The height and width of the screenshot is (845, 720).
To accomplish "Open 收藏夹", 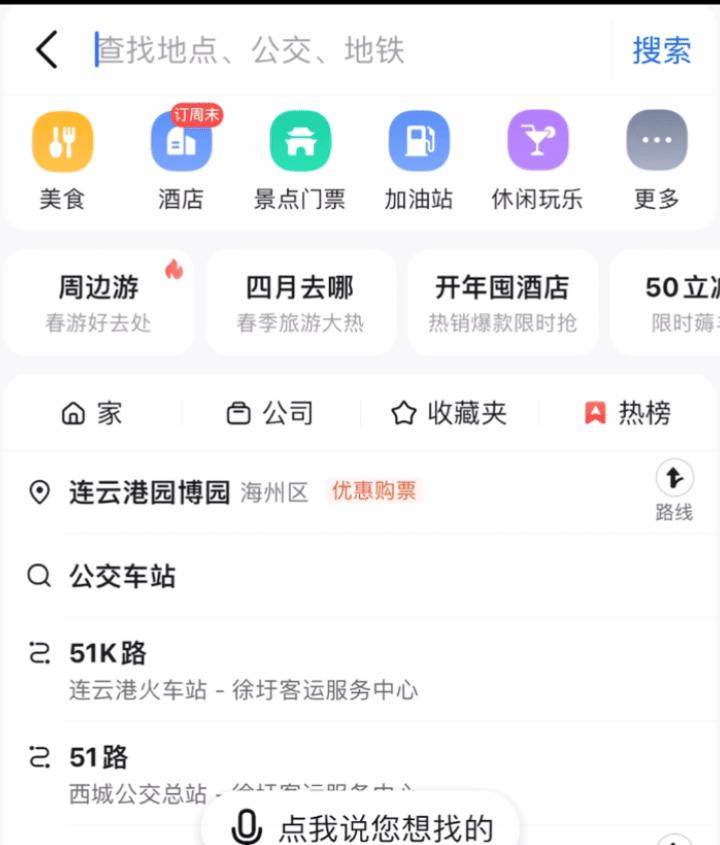I will click(448, 413).
